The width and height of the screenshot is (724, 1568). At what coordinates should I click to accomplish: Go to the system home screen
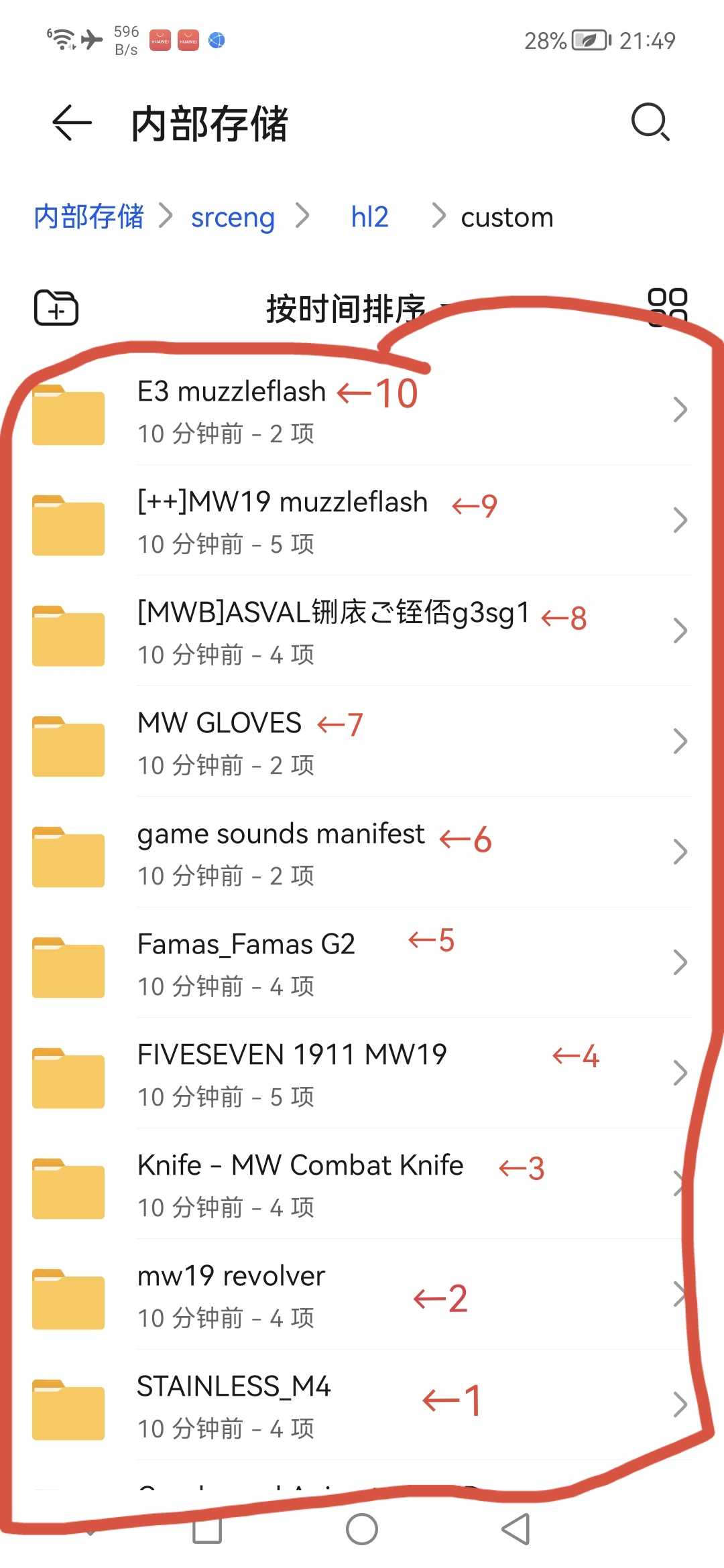(362, 1529)
